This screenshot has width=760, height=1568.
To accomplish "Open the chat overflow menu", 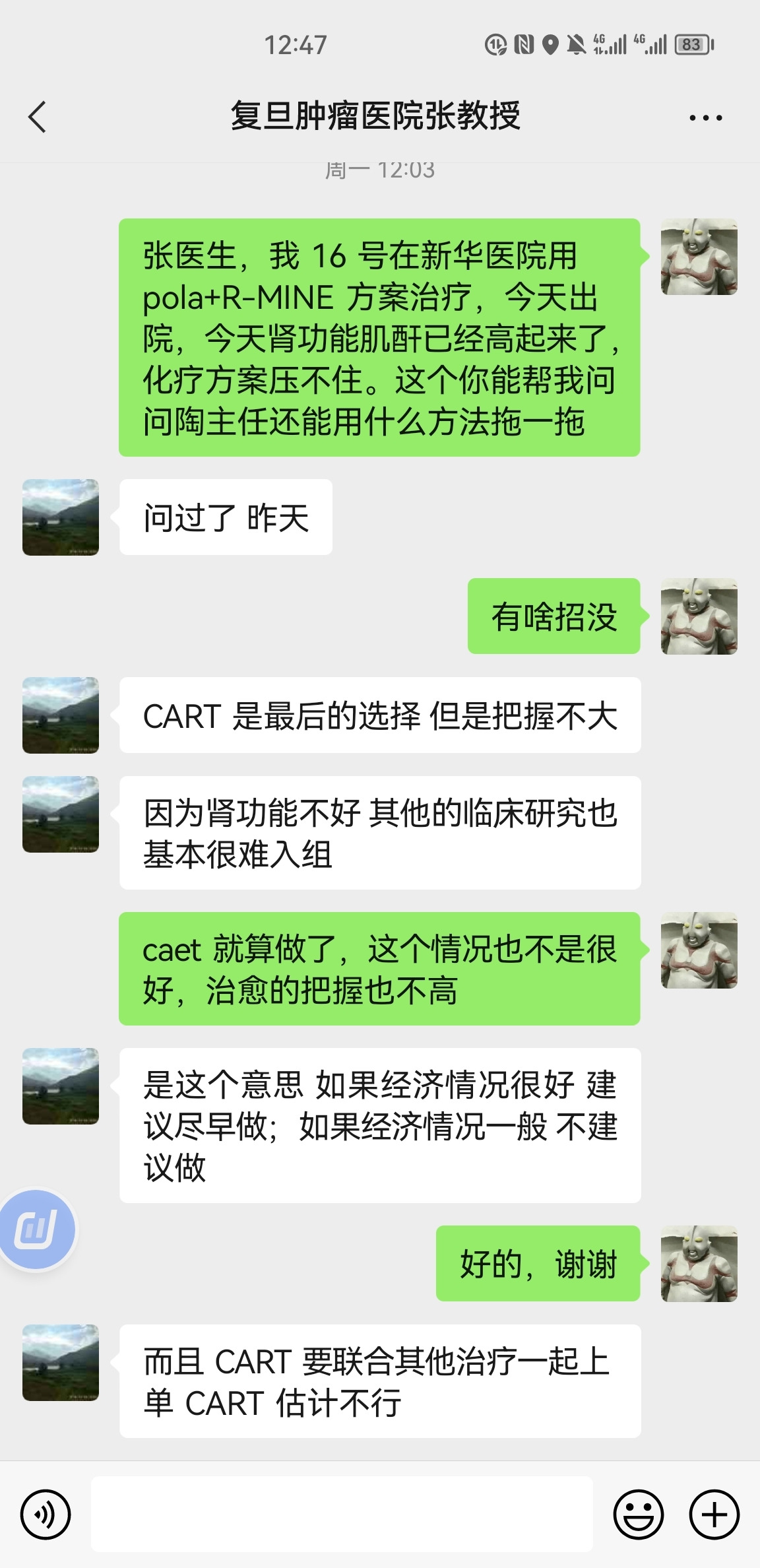I will coord(705,118).
